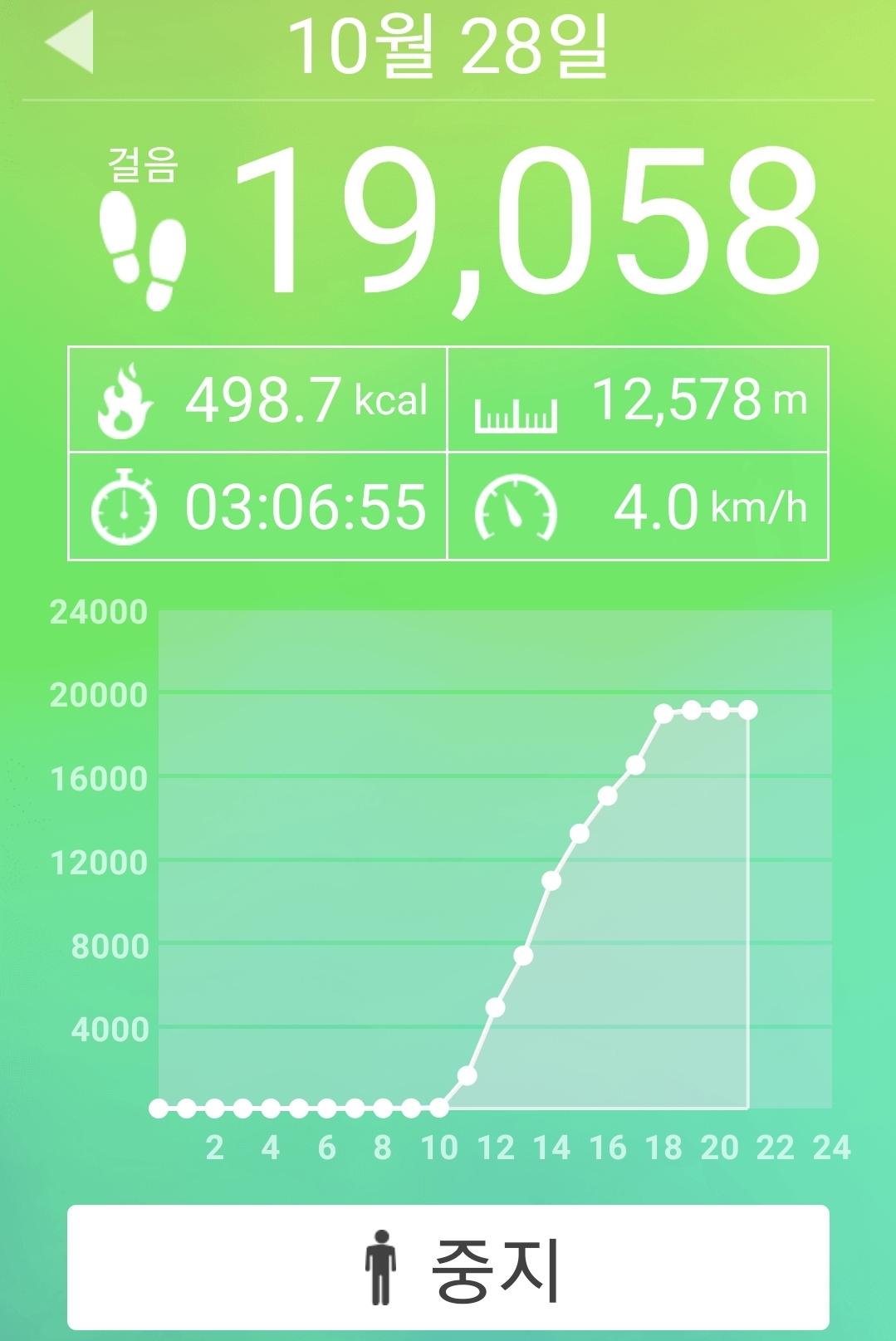Go back using the top-left arrow
The image size is (896, 1341).
pos(70,45)
